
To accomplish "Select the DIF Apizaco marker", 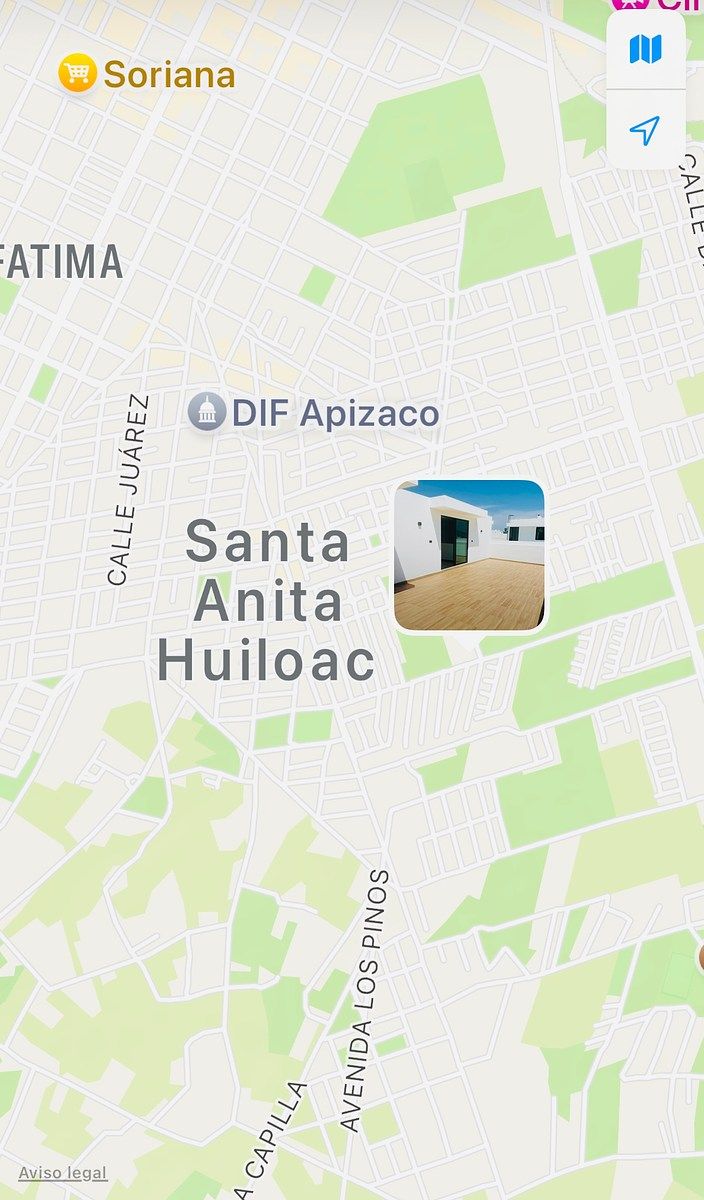I will [206, 412].
